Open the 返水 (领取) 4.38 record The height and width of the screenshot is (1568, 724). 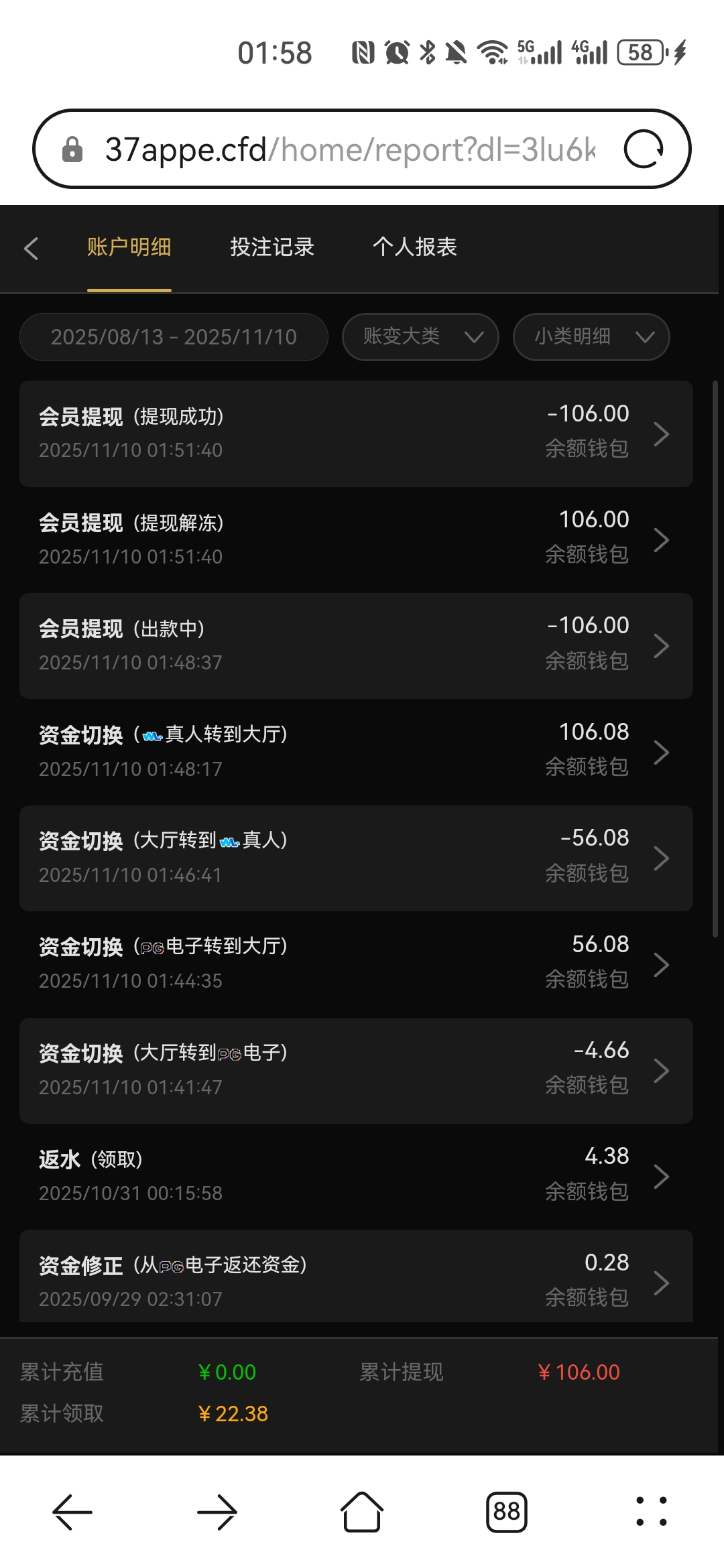click(355, 1176)
